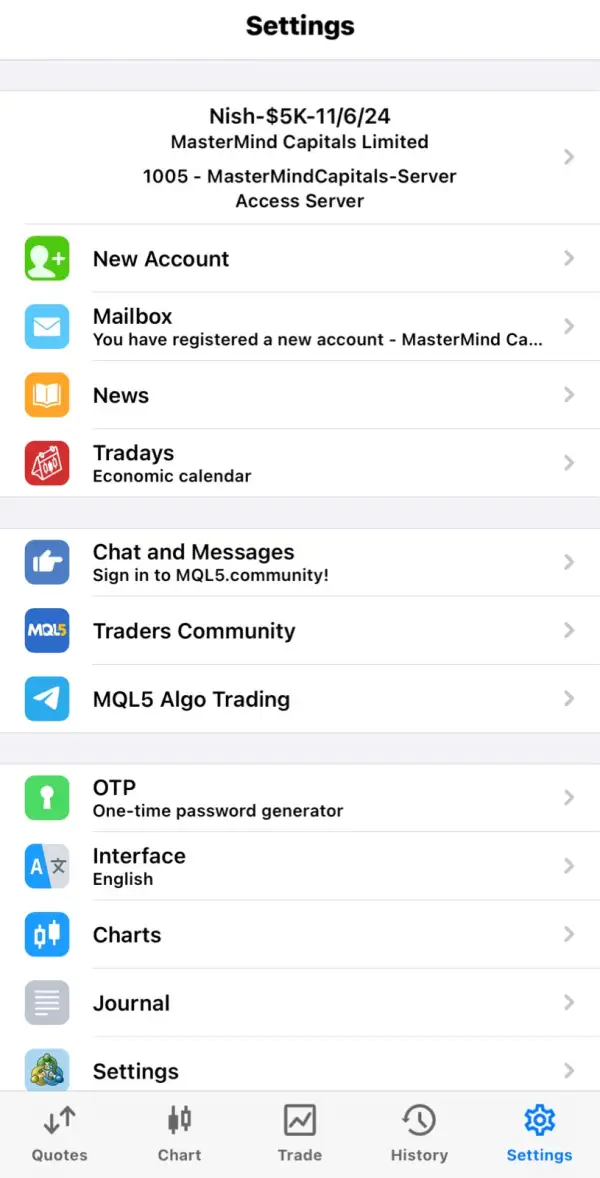Open the Settings list row

(x=300, y=1065)
